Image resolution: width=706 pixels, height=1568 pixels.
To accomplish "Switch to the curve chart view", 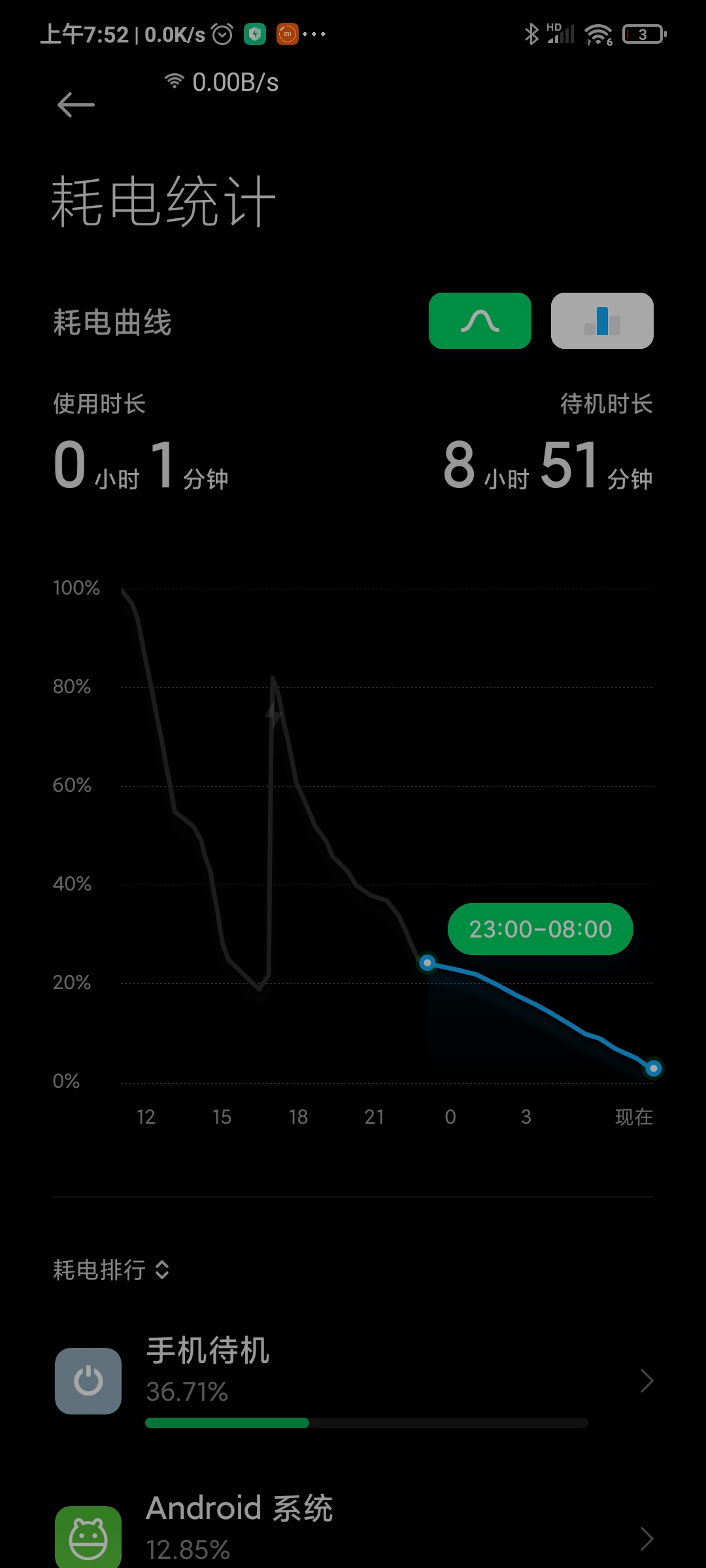I will 480,321.
